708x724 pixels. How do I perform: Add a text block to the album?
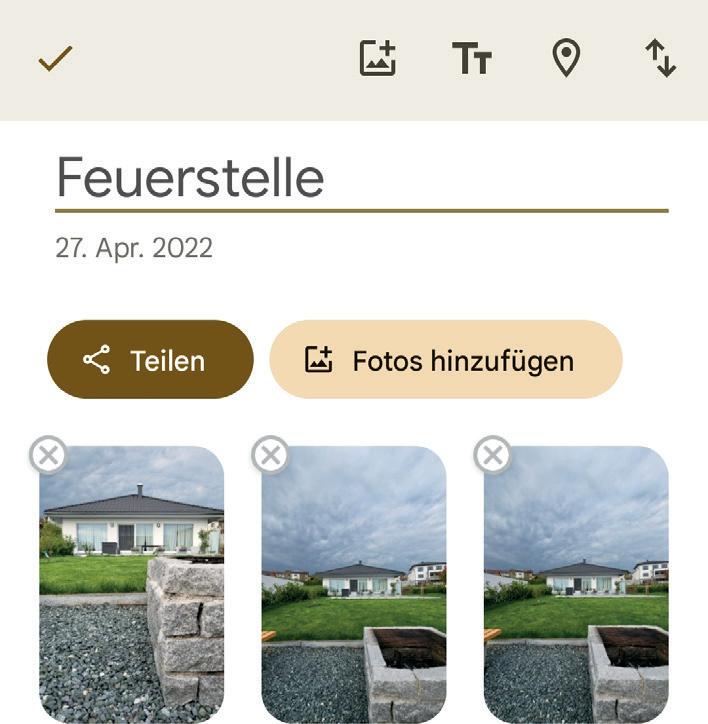[x=472, y=60]
